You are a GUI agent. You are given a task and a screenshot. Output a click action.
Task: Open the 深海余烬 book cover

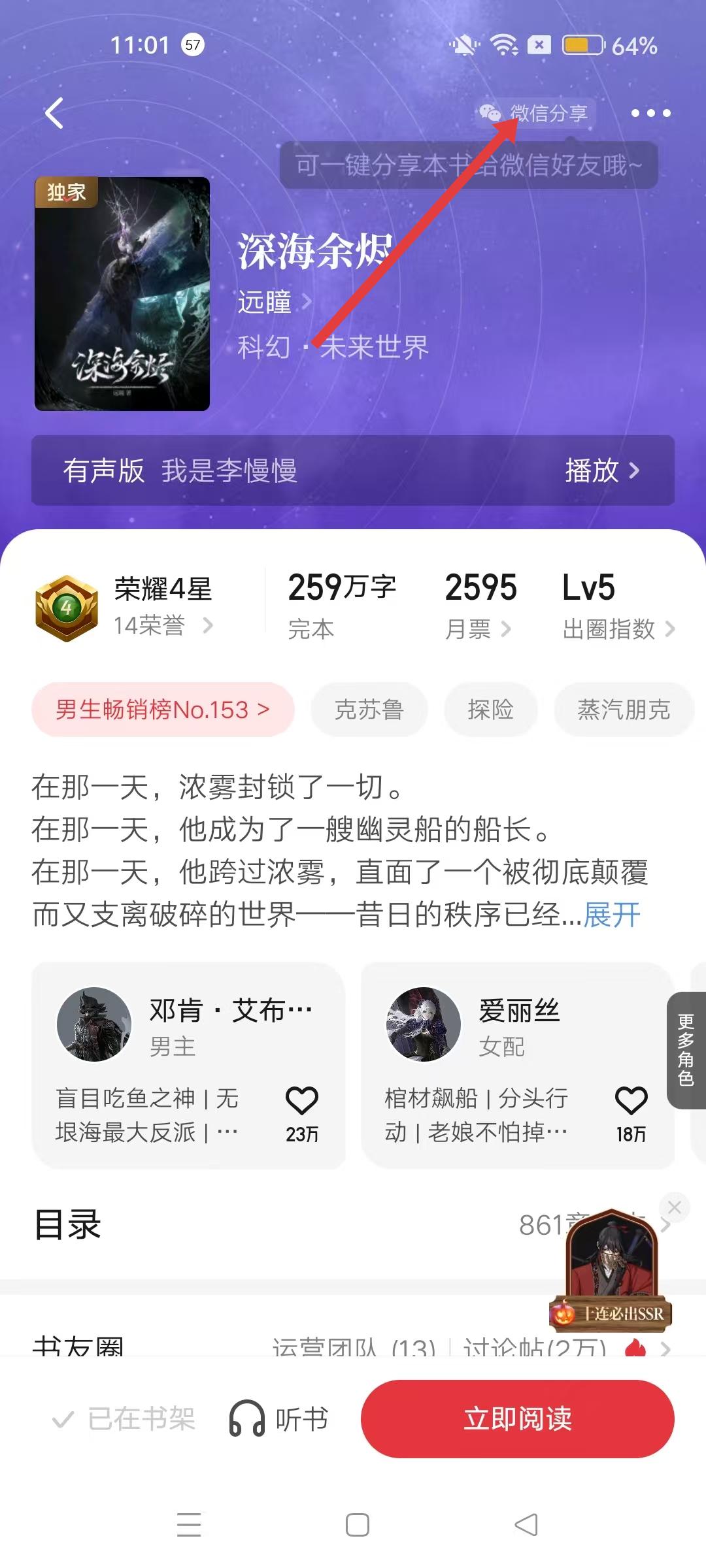point(122,294)
